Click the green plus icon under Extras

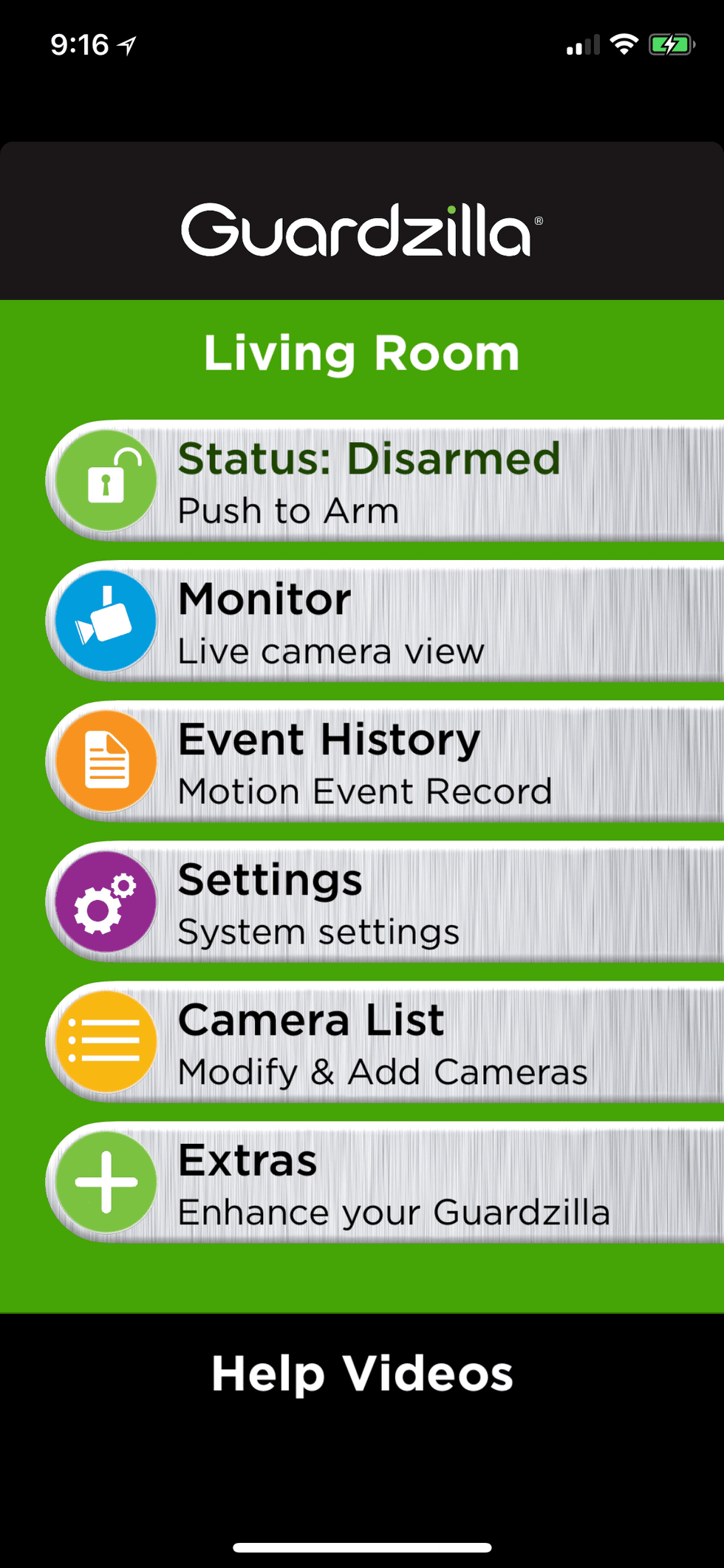tap(104, 1181)
